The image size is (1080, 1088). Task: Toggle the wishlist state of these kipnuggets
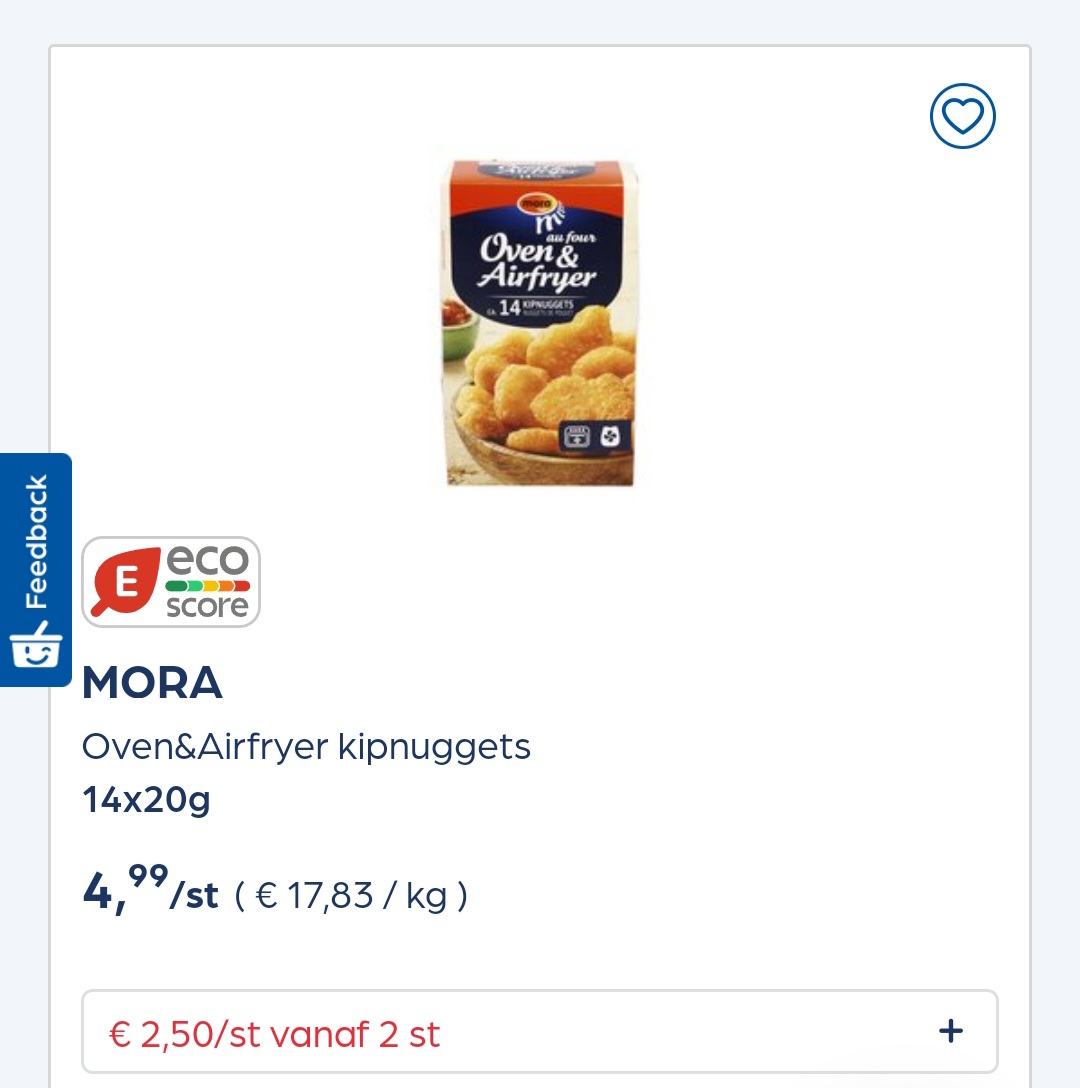962,115
